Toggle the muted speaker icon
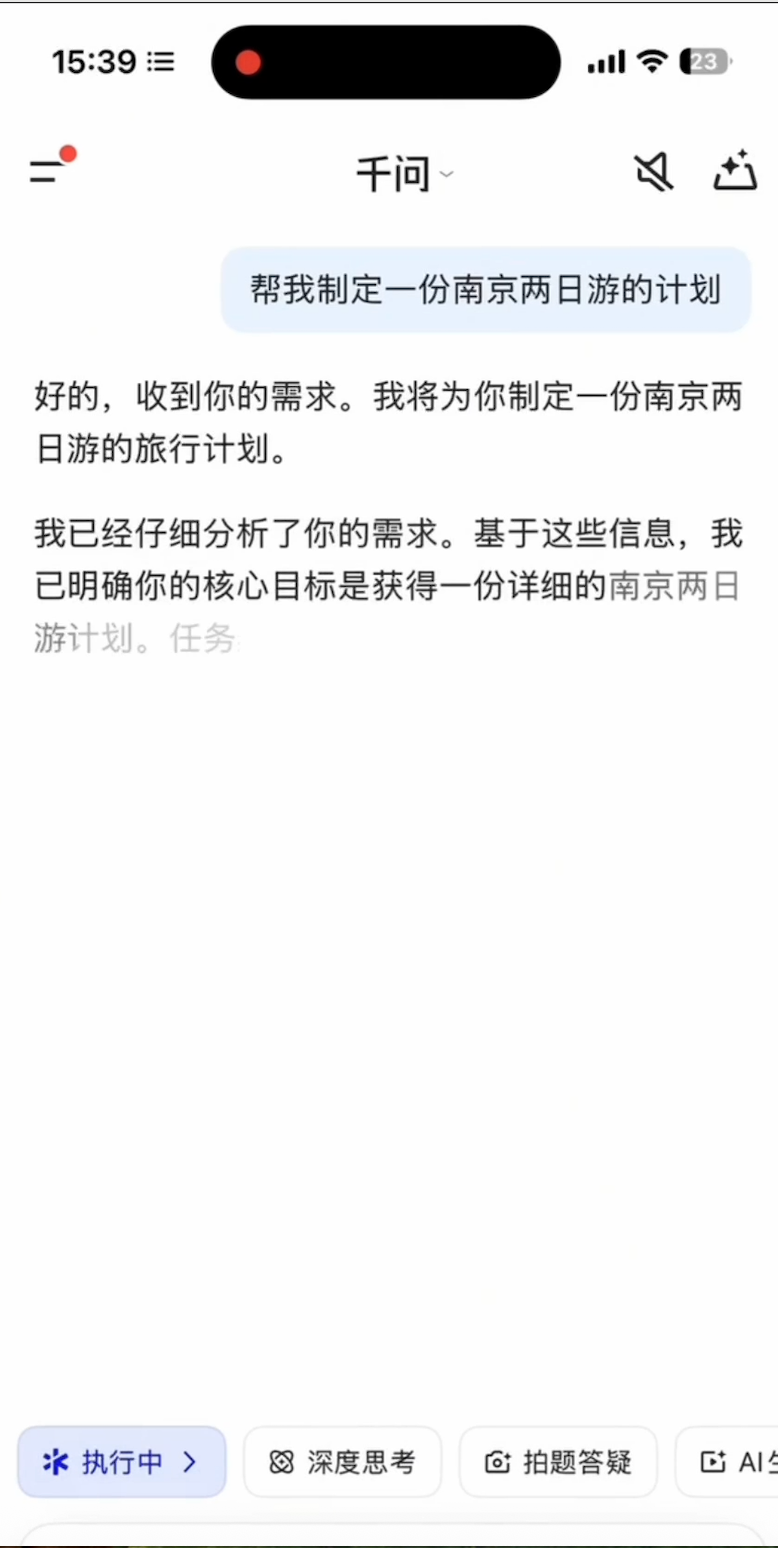 [x=654, y=173]
